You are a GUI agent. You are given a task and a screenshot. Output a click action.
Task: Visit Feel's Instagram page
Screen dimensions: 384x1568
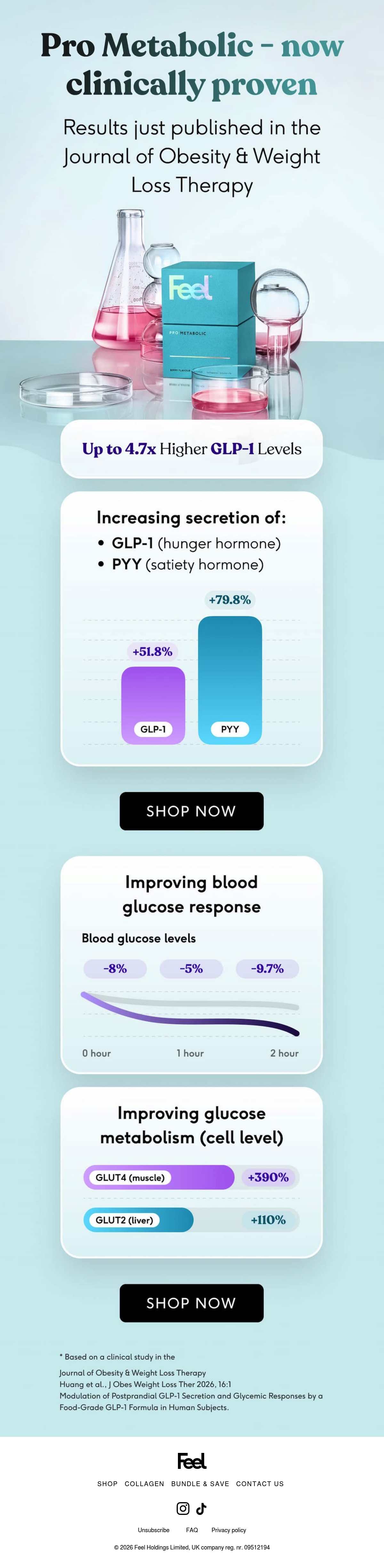183,1508
